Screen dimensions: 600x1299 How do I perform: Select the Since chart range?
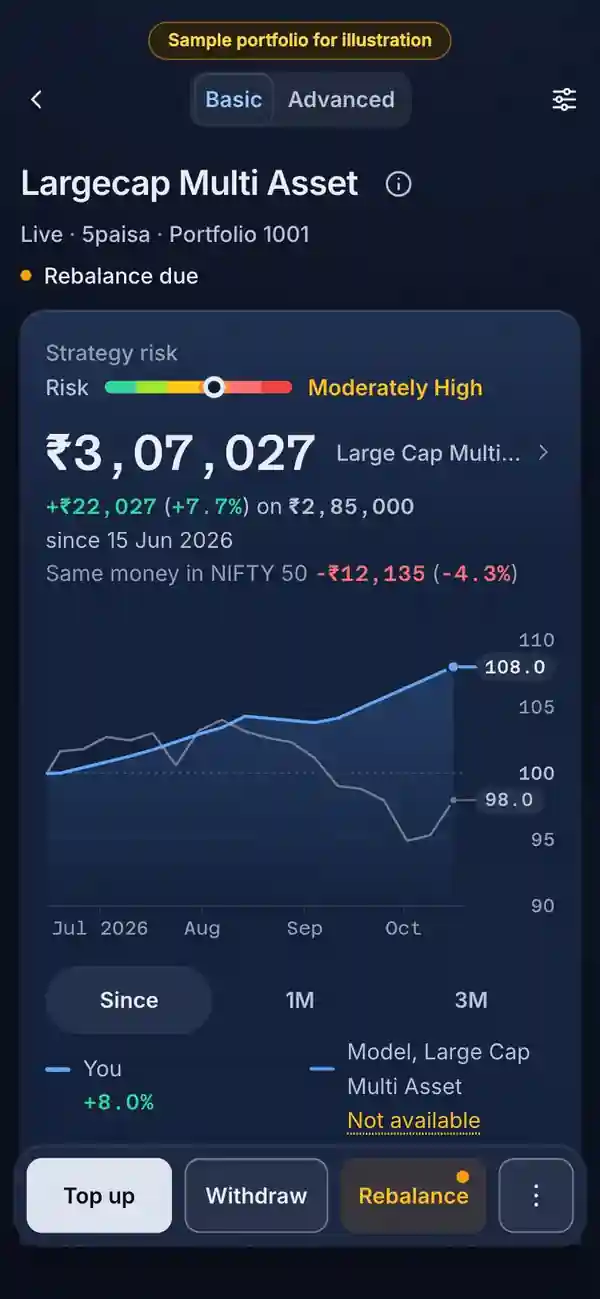(x=129, y=1000)
